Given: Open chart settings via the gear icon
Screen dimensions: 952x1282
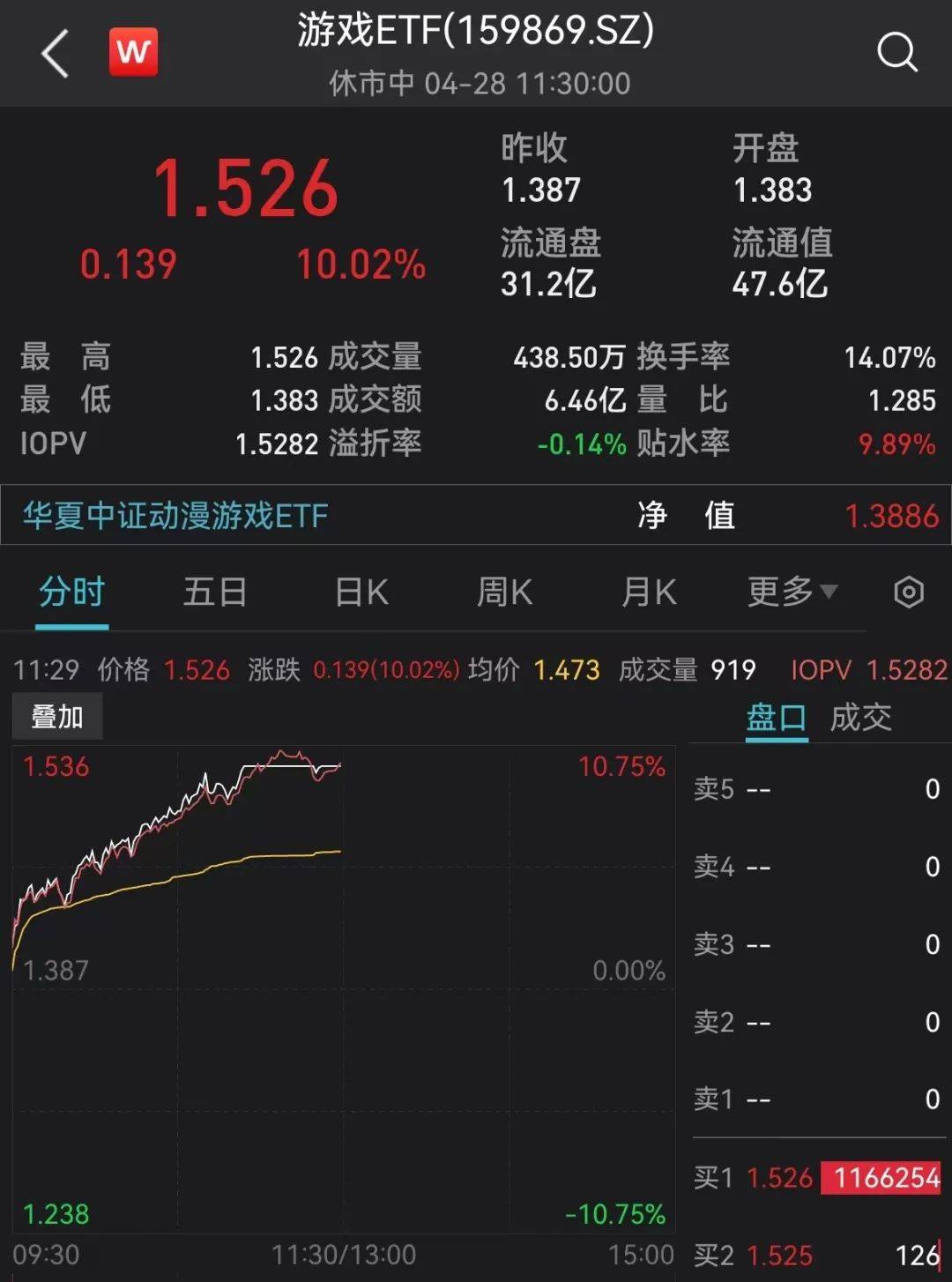Looking at the screenshot, I should point(907,593).
